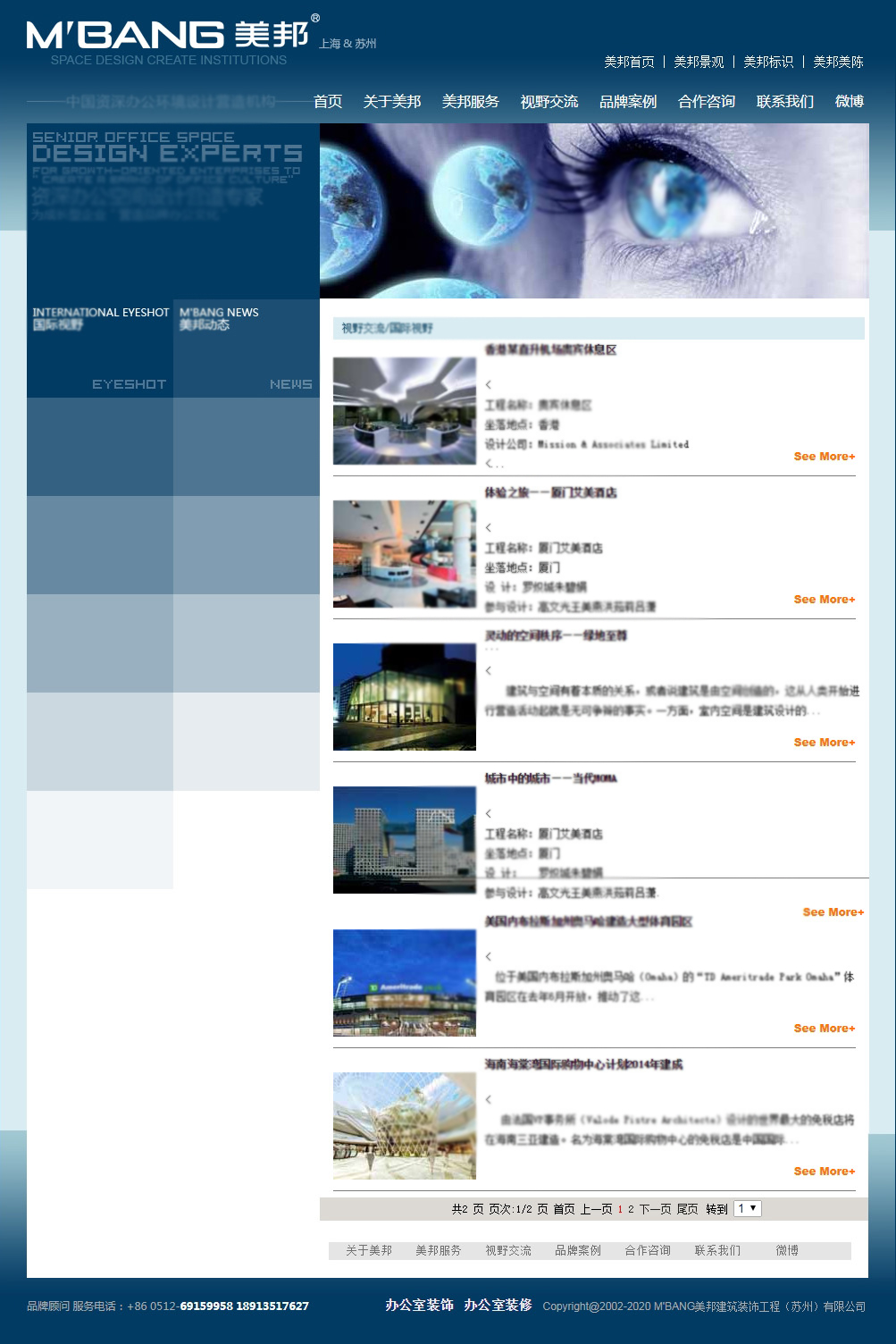Go to 关于美邦 in top menu
896x1344 pixels.
(x=391, y=101)
